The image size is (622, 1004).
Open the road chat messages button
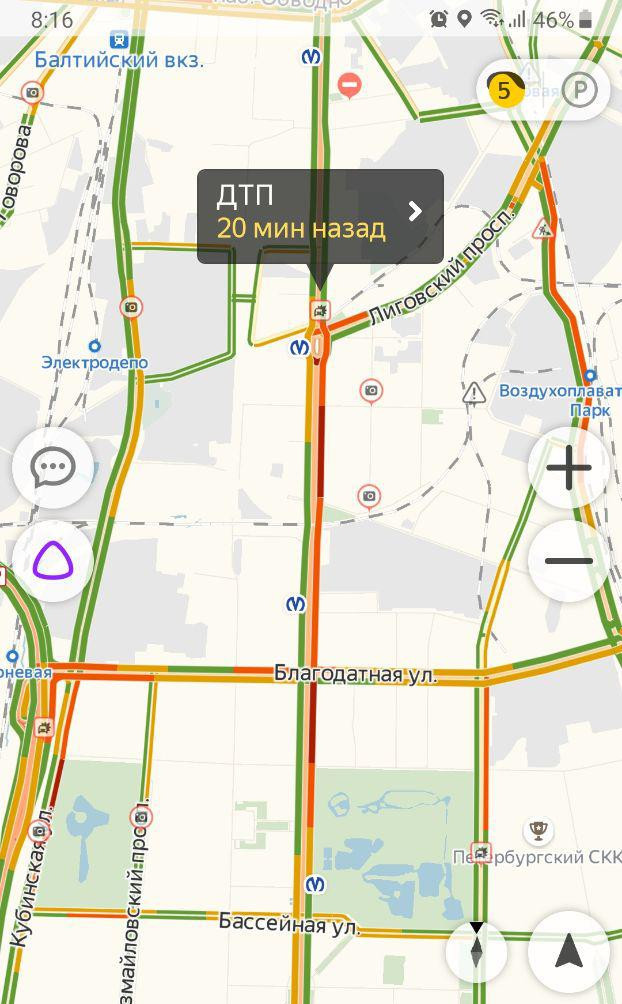pyautogui.click(x=53, y=468)
